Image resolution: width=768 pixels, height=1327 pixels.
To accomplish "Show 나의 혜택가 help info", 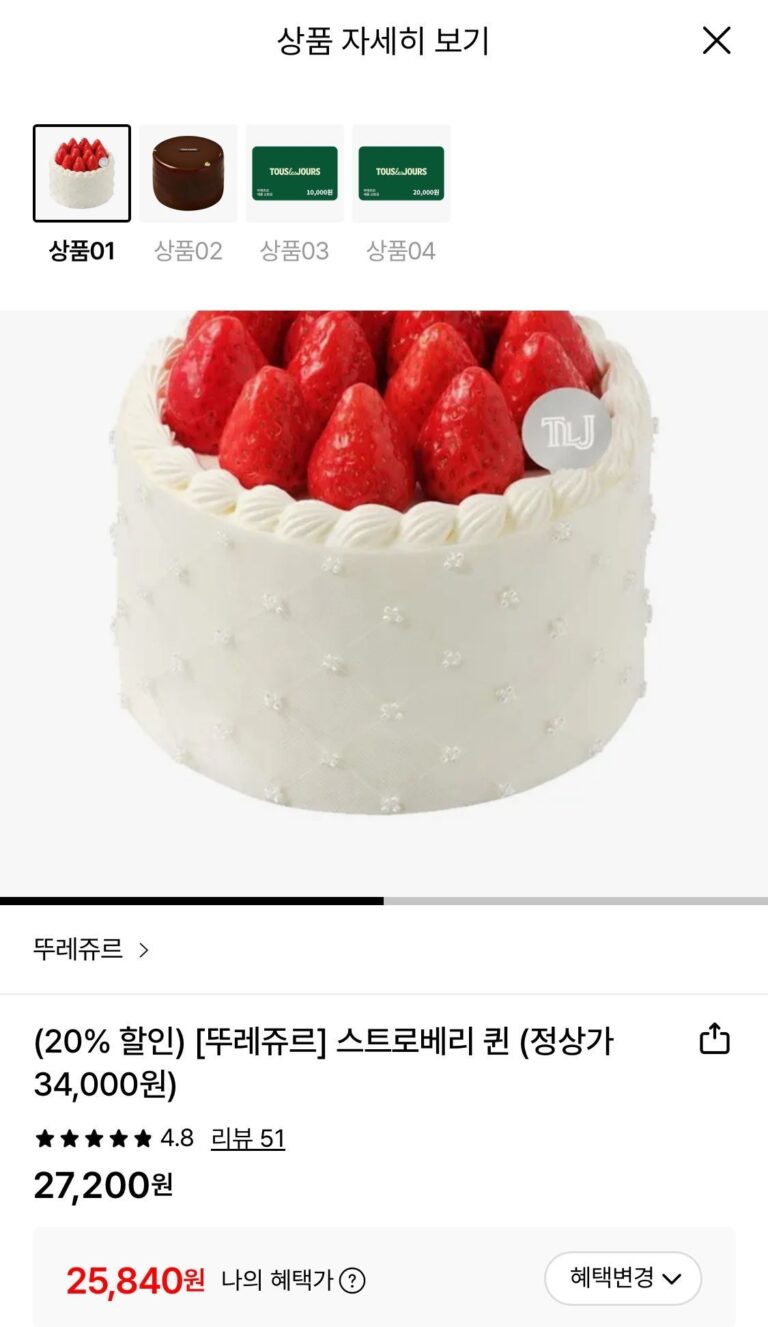I will tap(352, 1280).
